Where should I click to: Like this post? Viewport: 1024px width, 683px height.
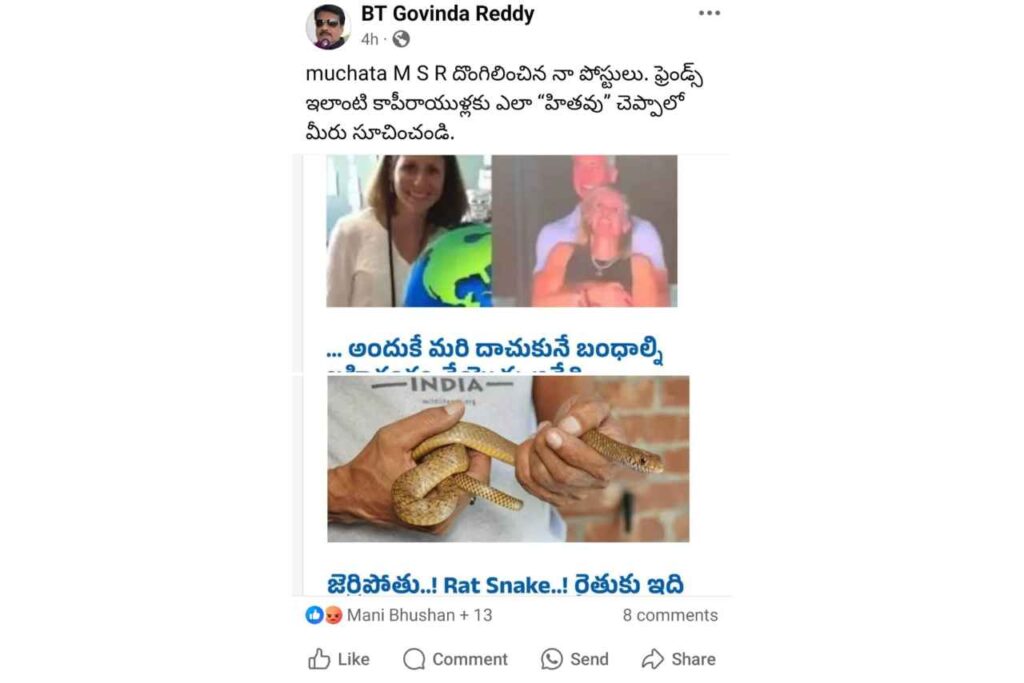339,659
